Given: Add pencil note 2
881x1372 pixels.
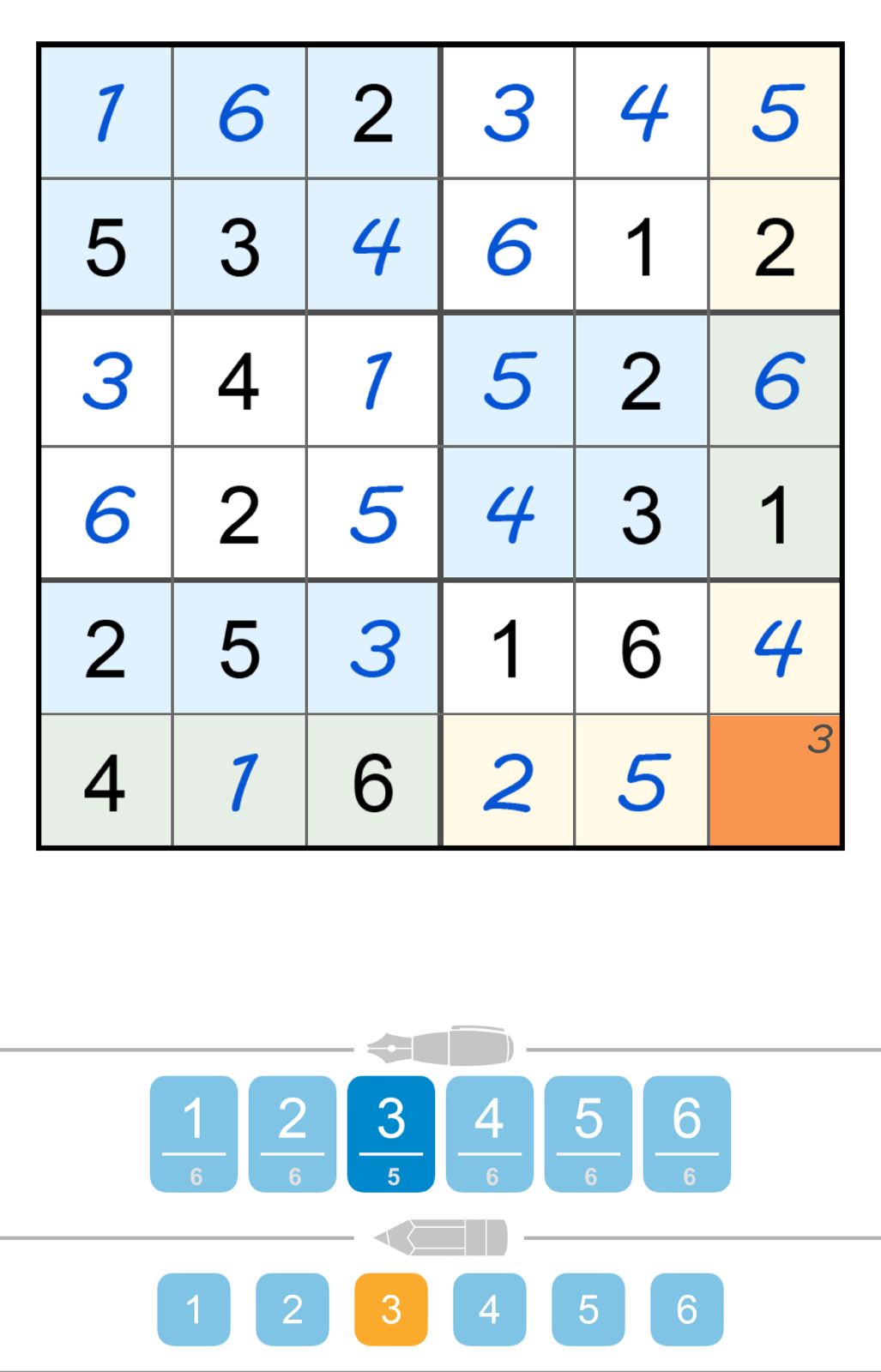Looking at the screenshot, I should [x=292, y=1309].
